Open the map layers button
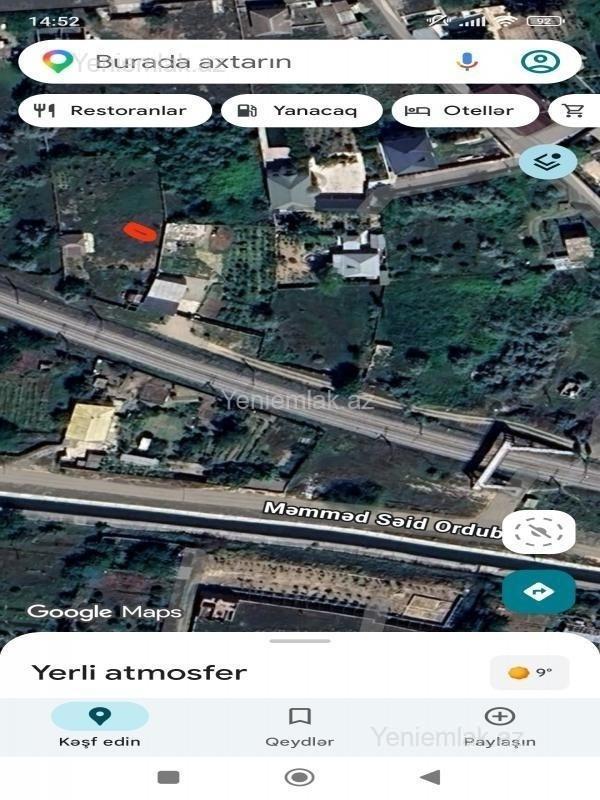Viewport: 600px width, 800px height. [548, 161]
